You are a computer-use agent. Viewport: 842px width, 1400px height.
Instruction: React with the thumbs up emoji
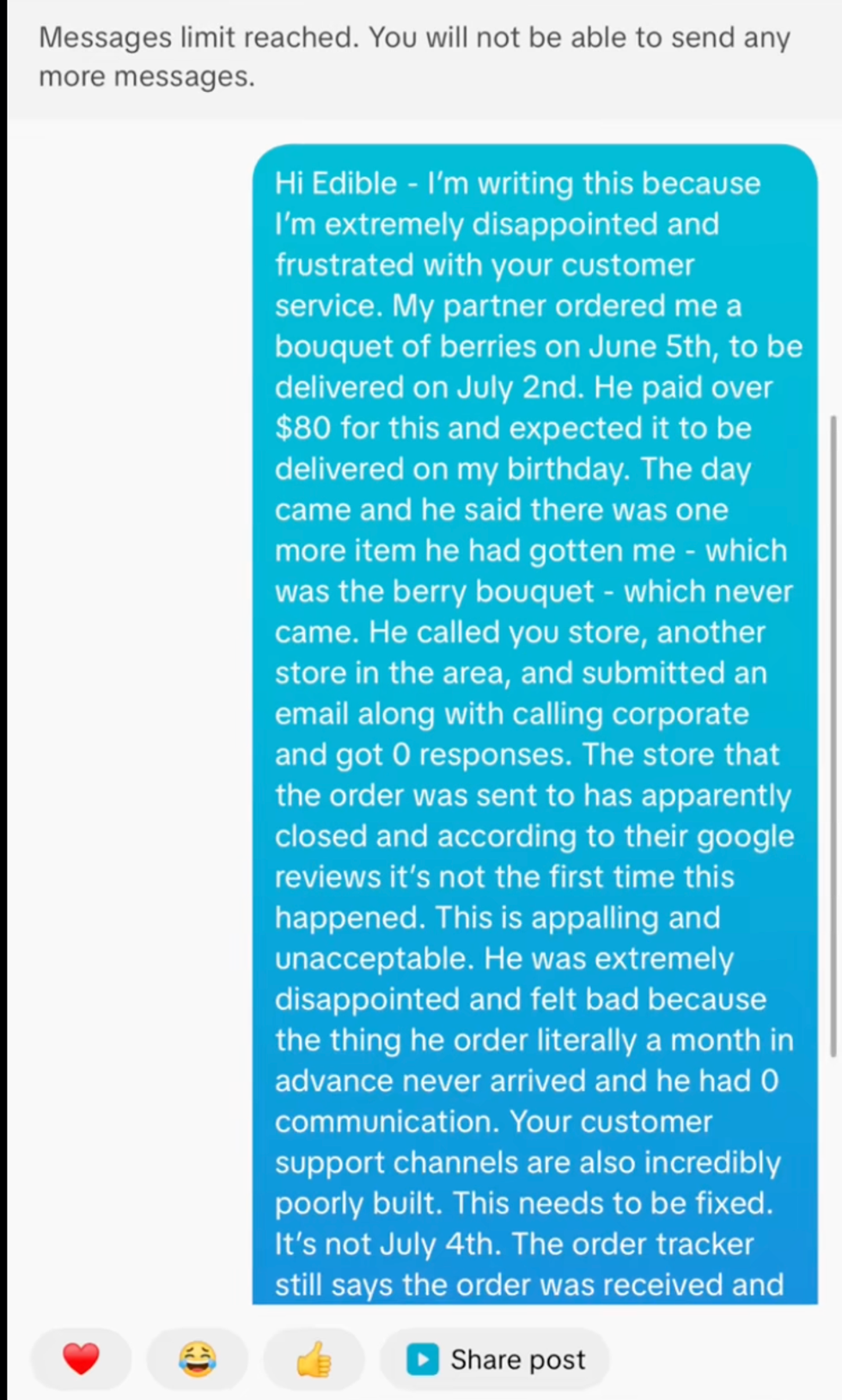coord(314,1359)
